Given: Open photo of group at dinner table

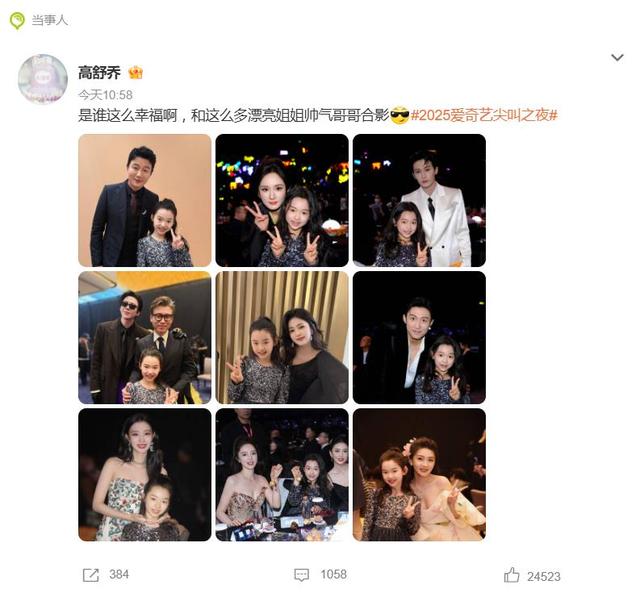Looking at the screenshot, I should pyautogui.click(x=282, y=474).
